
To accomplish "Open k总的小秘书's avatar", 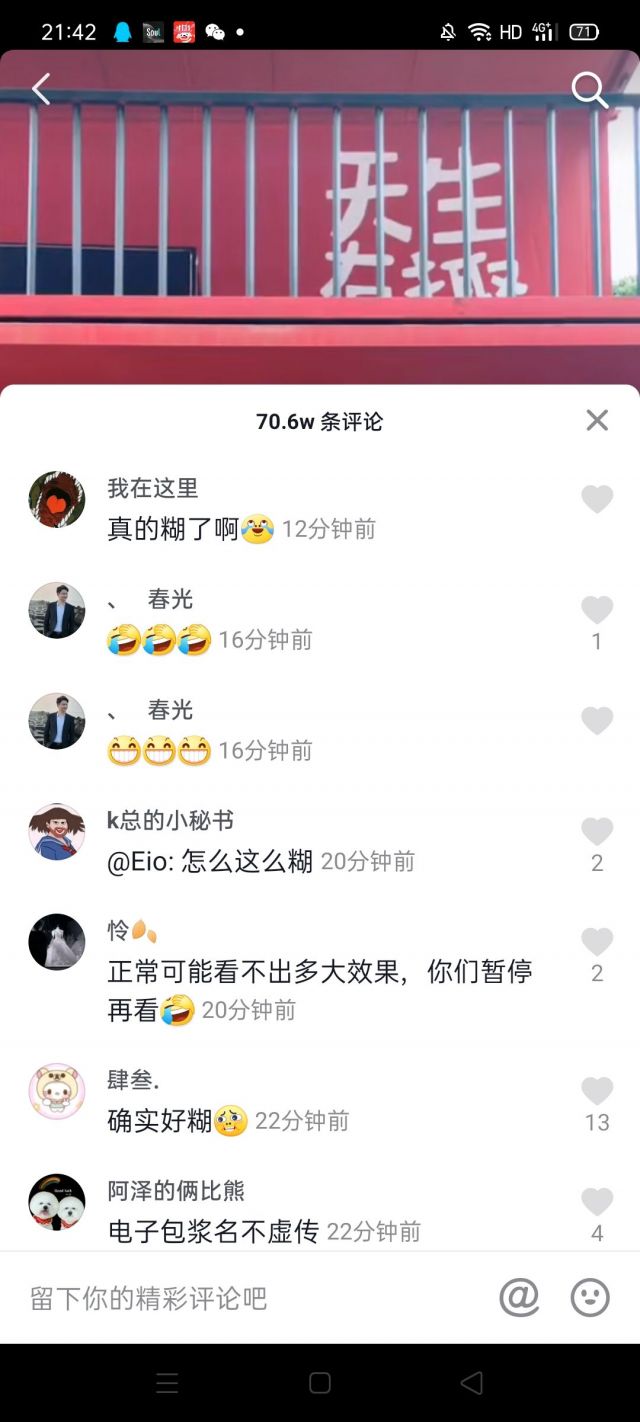I will click(57, 831).
